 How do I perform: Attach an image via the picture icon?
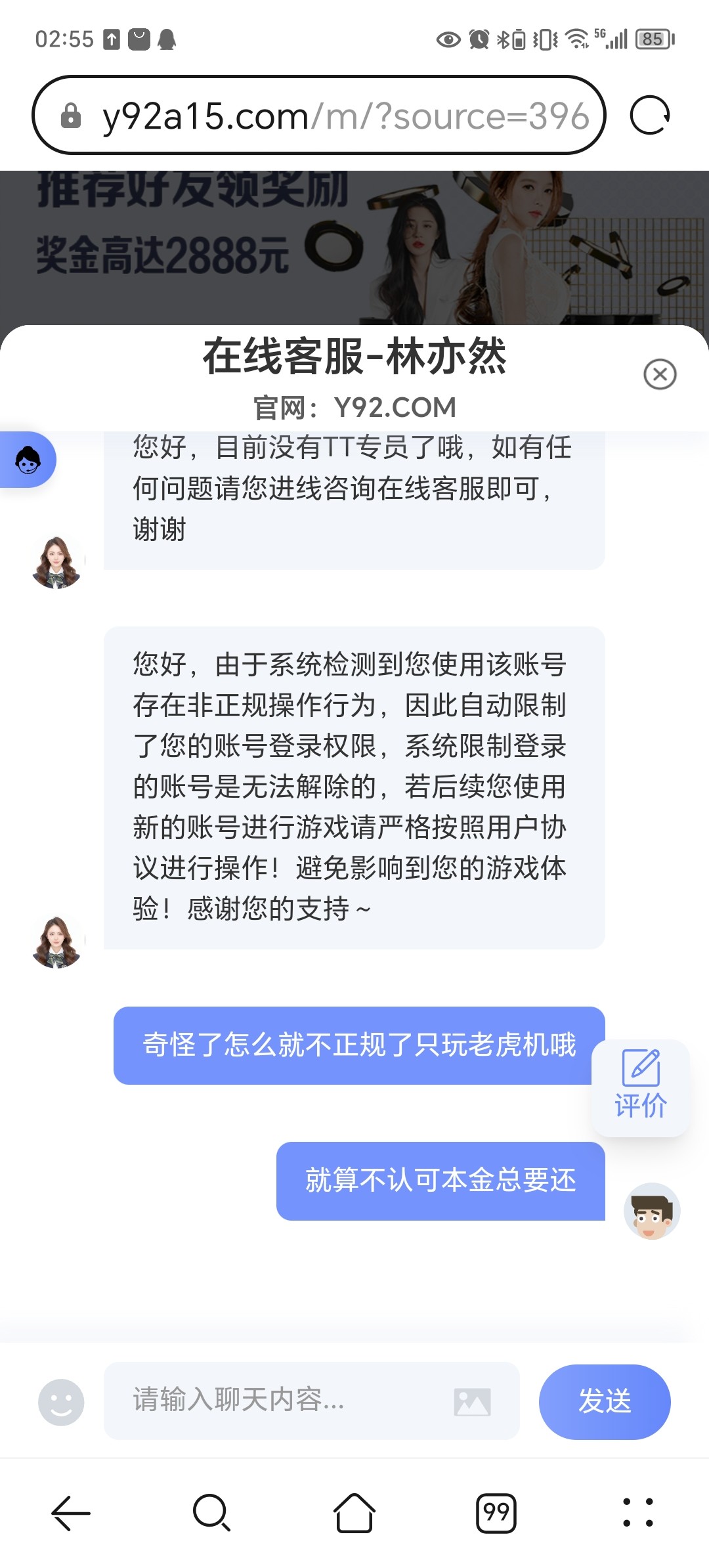point(472,1402)
